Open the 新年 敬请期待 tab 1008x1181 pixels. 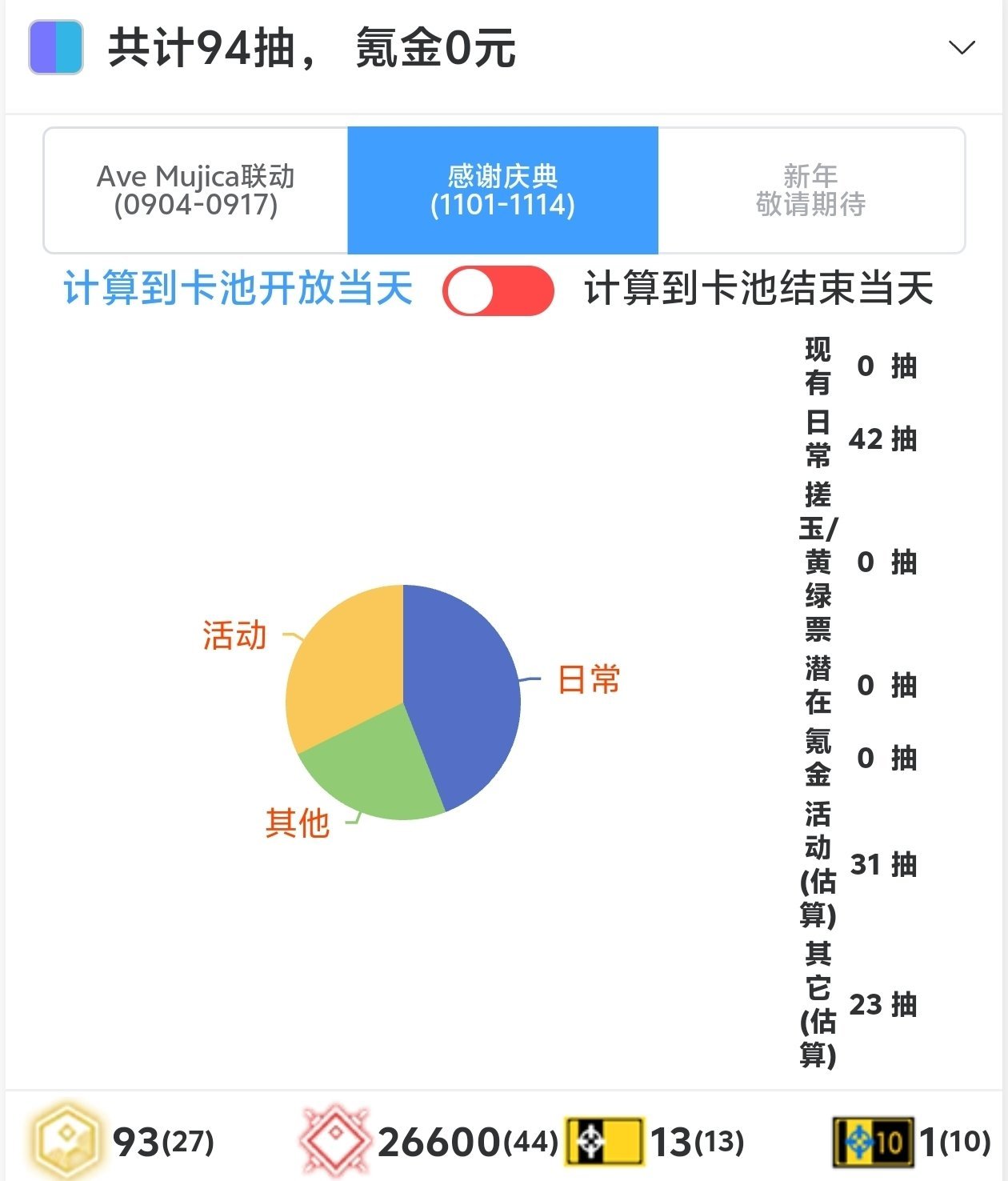click(x=810, y=190)
